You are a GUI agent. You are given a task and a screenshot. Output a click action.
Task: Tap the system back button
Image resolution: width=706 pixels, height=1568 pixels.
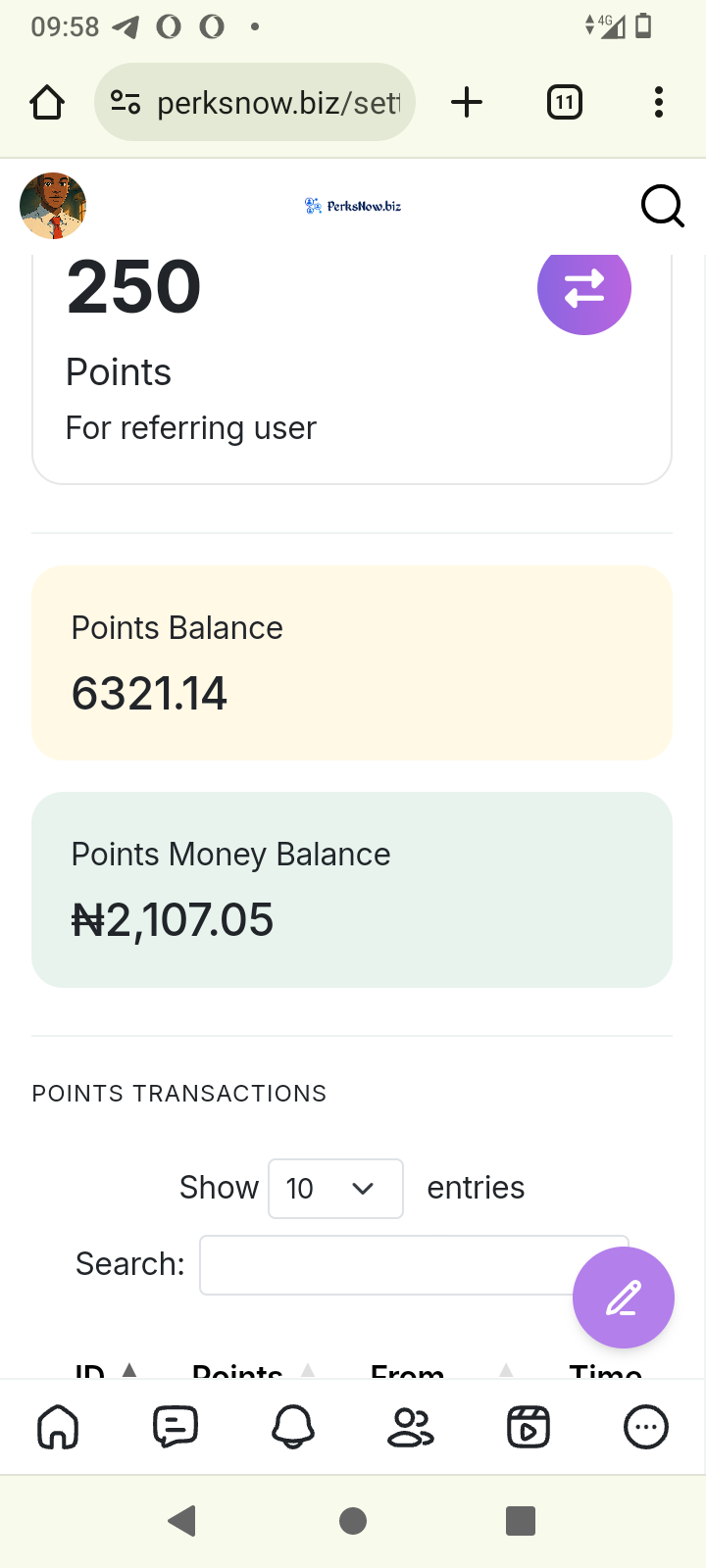182,1521
